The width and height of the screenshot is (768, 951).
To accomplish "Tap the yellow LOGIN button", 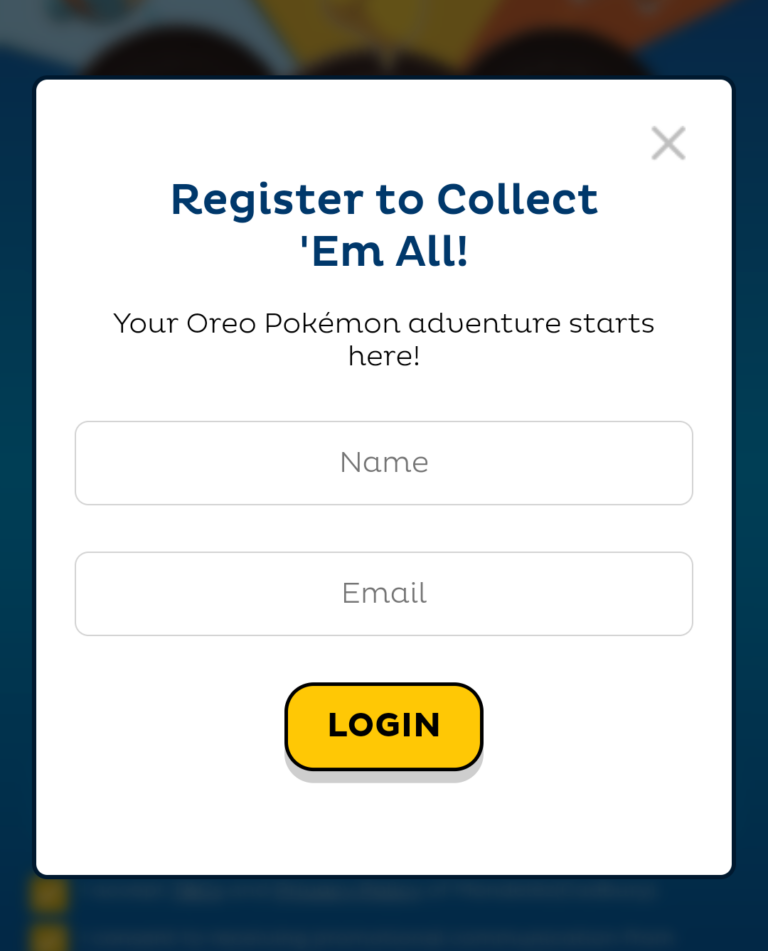I will coord(384,726).
